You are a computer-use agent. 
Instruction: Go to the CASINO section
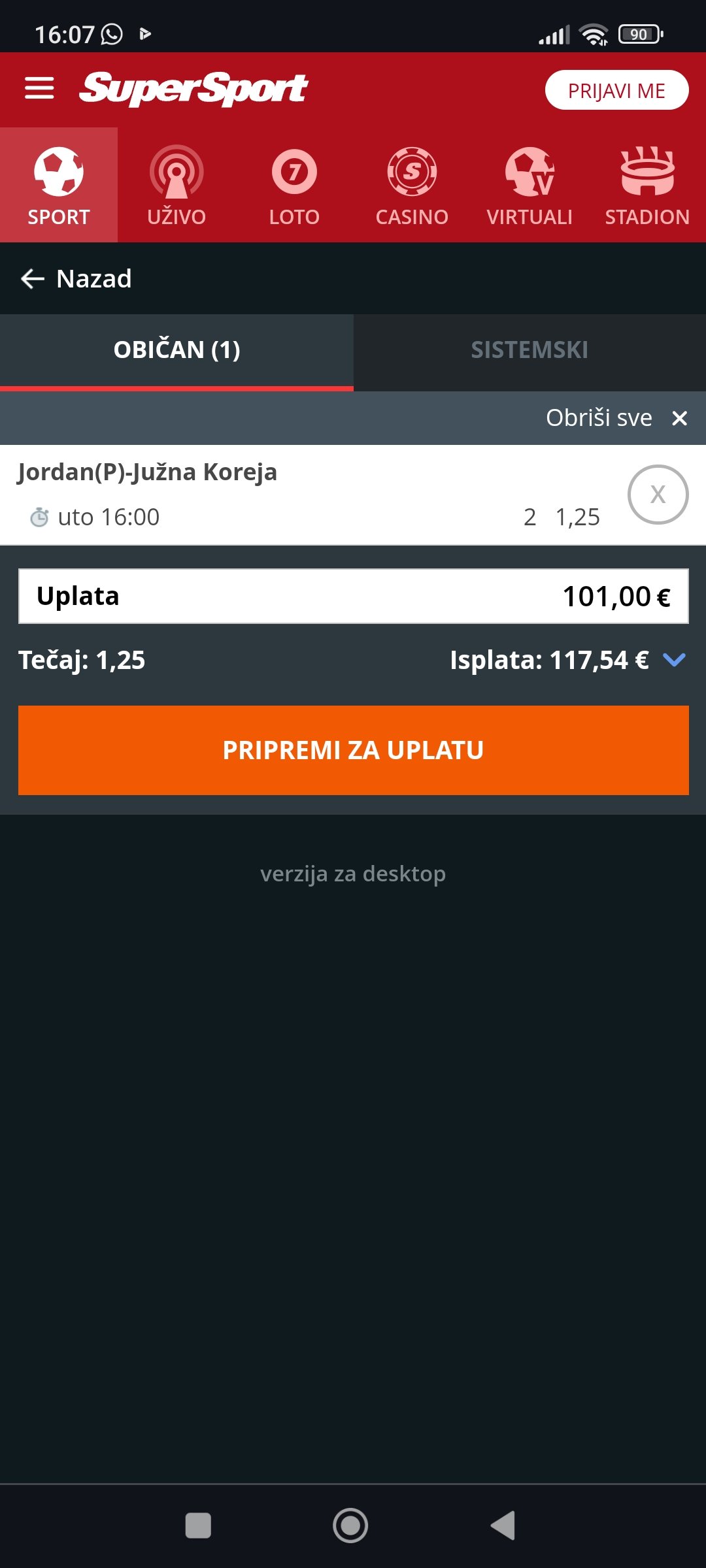pos(412,186)
